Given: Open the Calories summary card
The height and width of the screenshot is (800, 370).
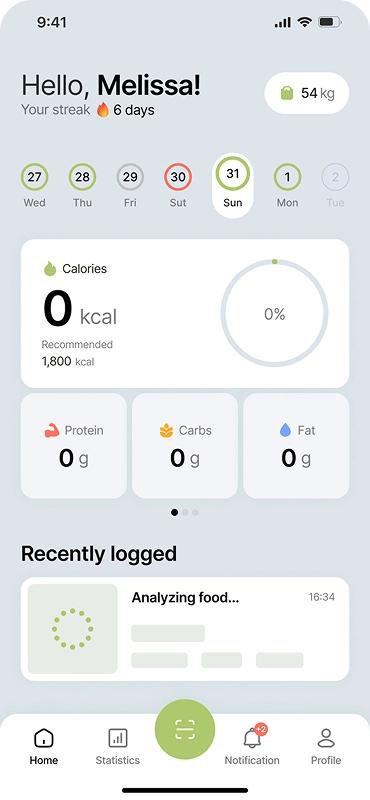Looking at the screenshot, I should [x=185, y=313].
